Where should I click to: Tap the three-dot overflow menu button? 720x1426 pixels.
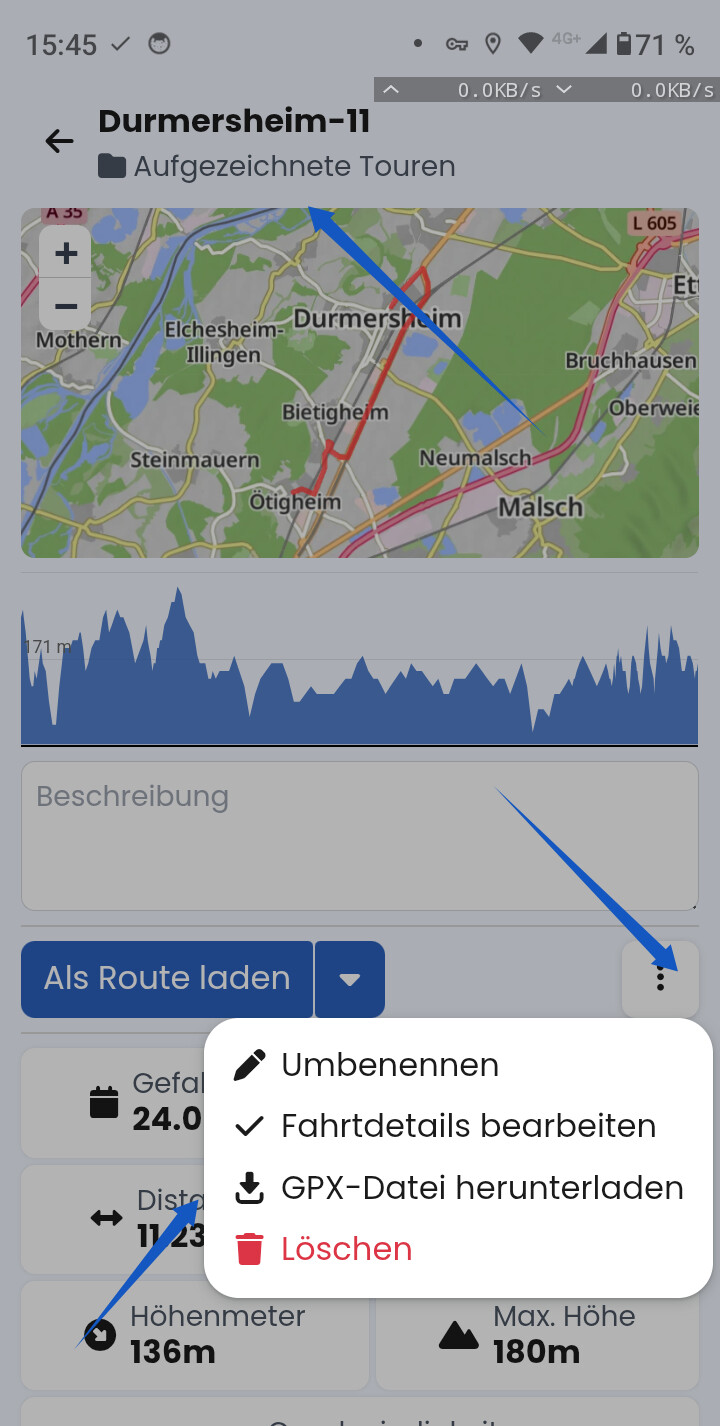660,979
